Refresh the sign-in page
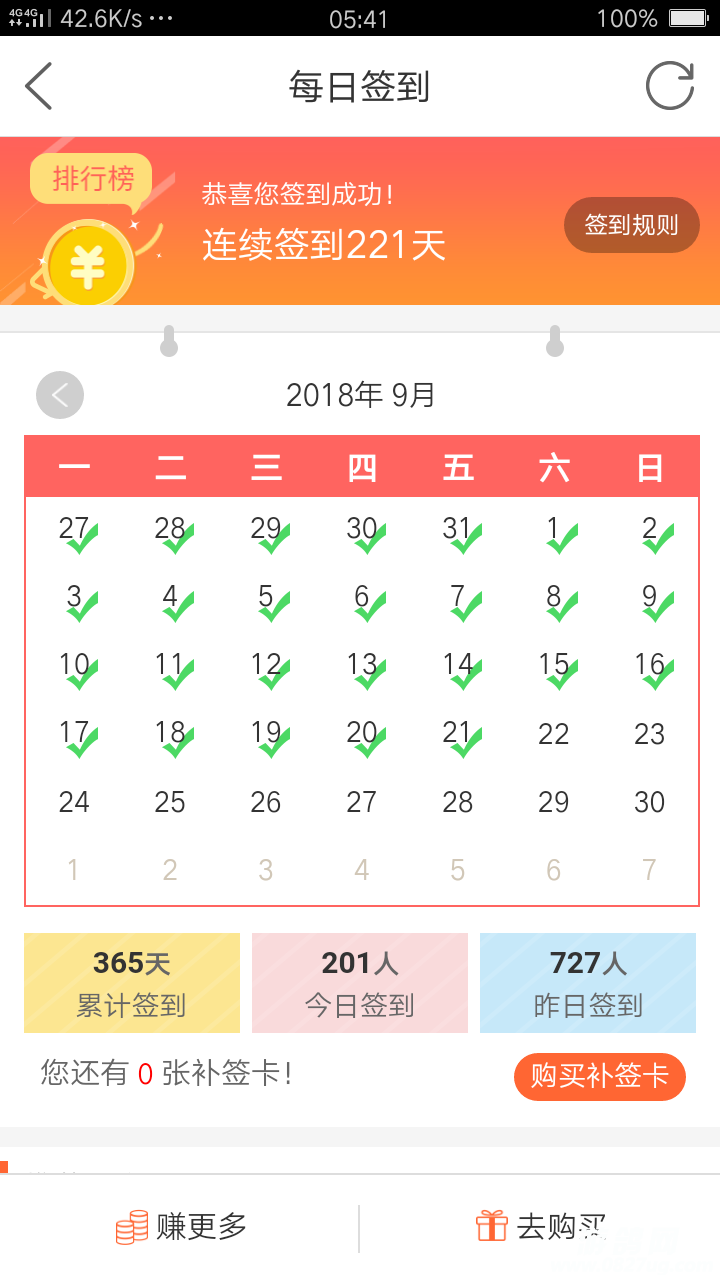720x1280 pixels. coord(669,87)
